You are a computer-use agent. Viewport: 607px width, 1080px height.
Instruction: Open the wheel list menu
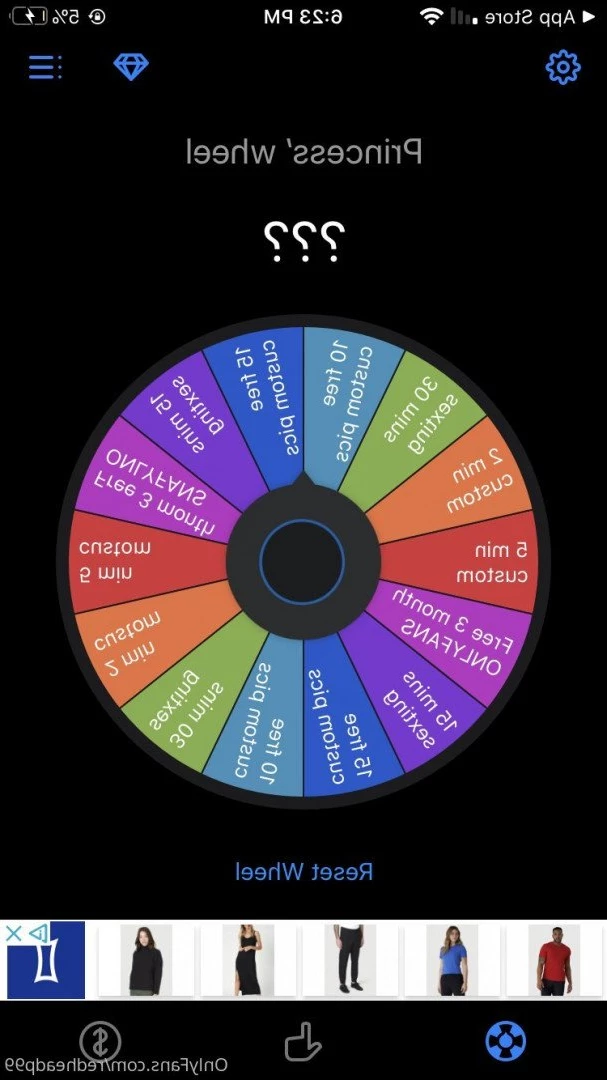tap(44, 67)
